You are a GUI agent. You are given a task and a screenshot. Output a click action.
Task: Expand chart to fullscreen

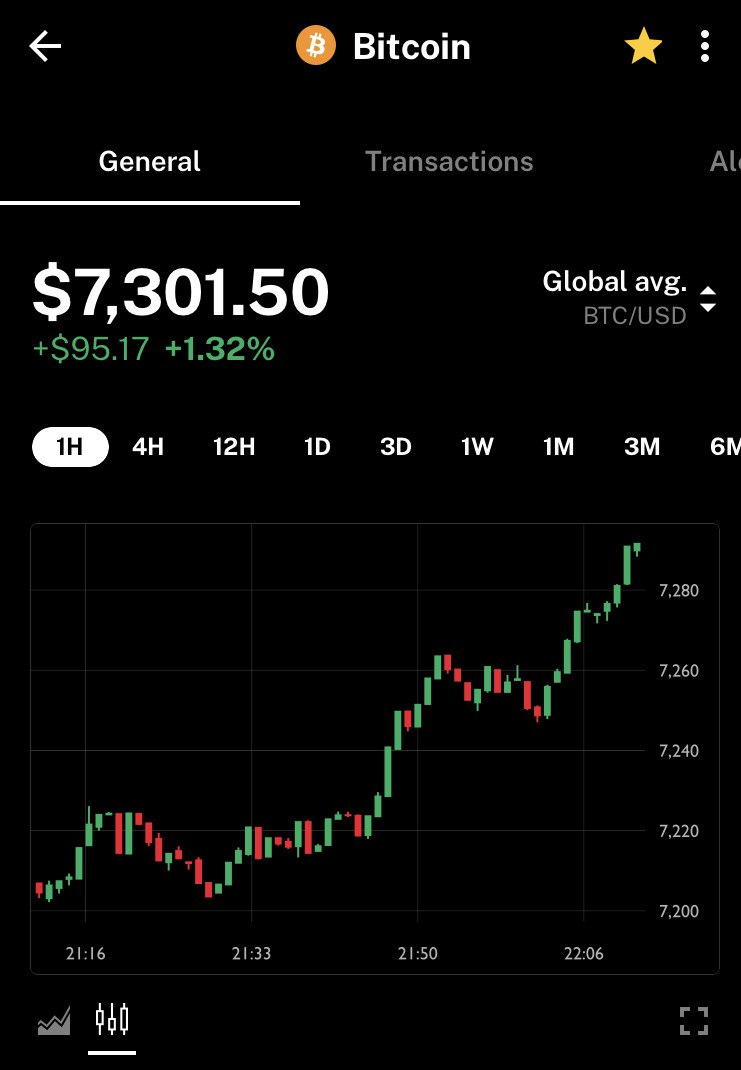coord(693,1021)
